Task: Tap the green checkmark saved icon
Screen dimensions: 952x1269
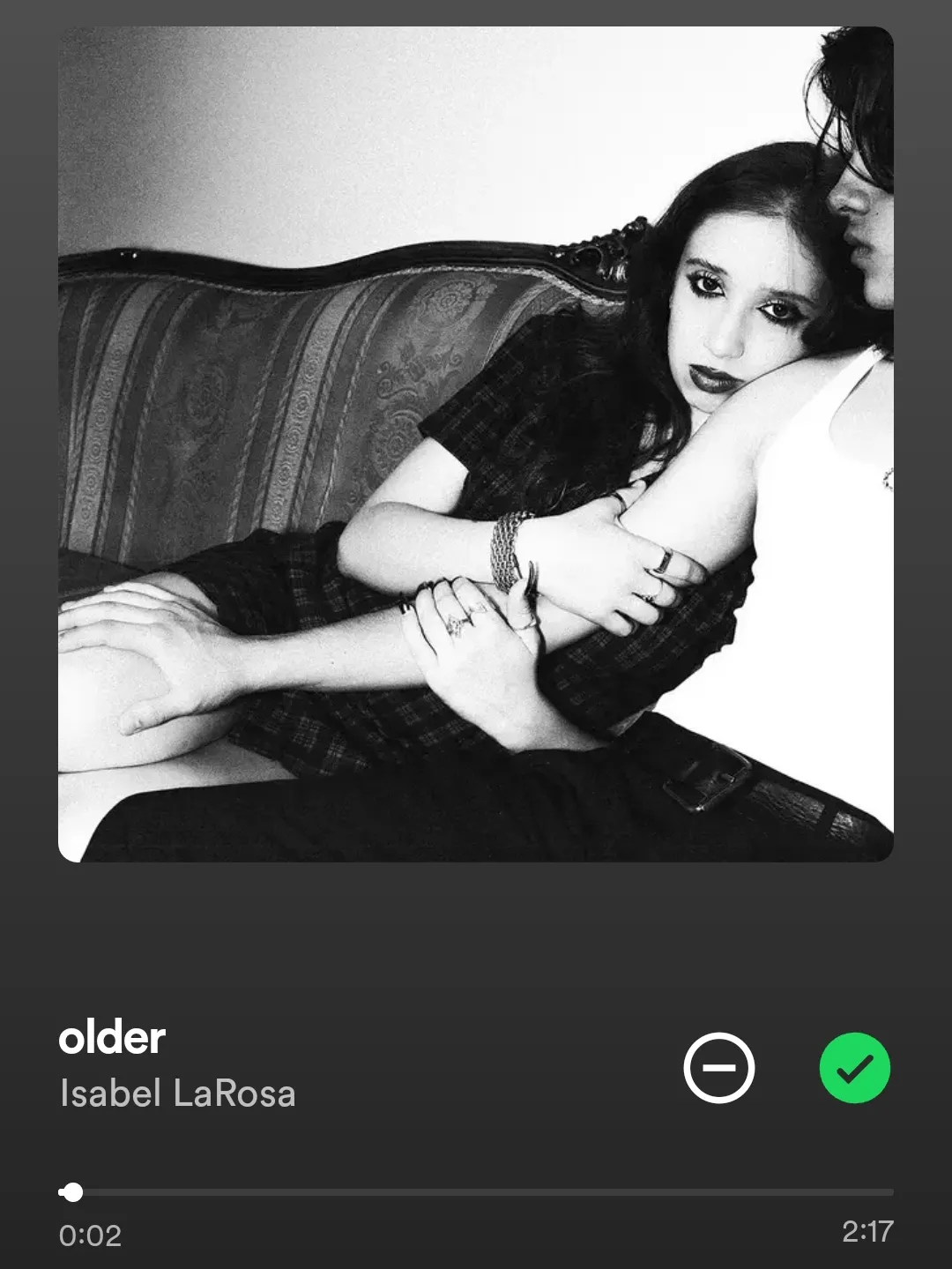Action: click(854, 1068)
